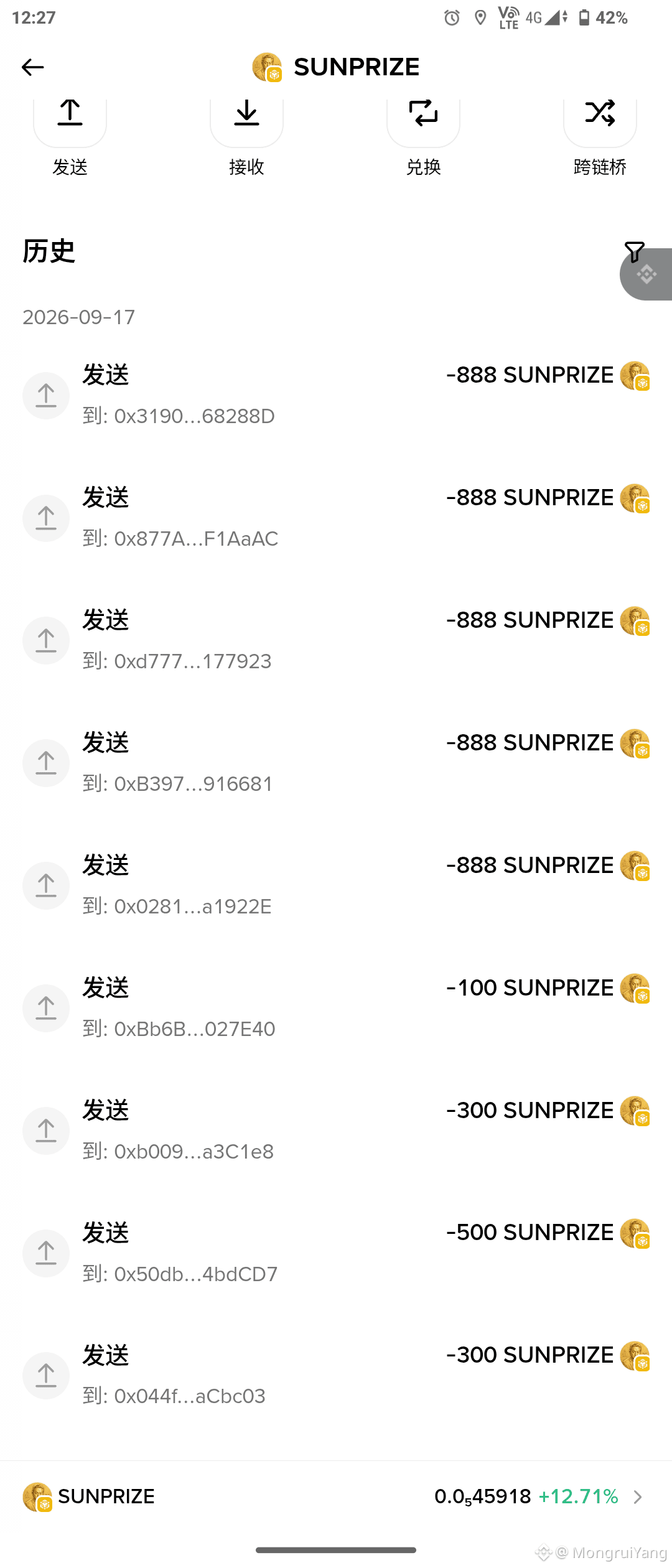This screenshot has width=672, height=1568.
Task: Go back using the top-left arrow
Action: [x=32, y=67]
